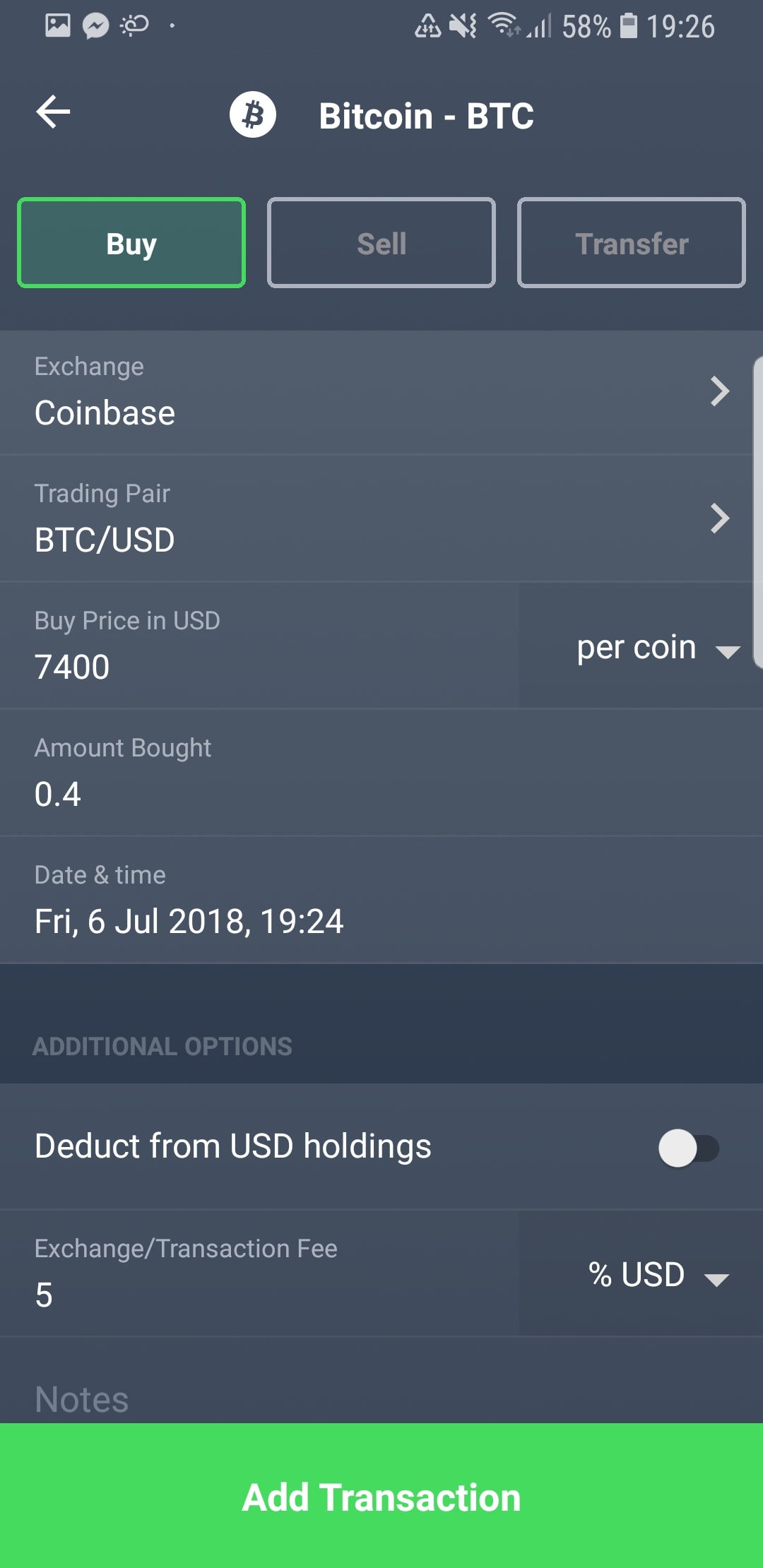
Task: Open the % USD fee dropdown
Action: click(x=641, y=1273)
